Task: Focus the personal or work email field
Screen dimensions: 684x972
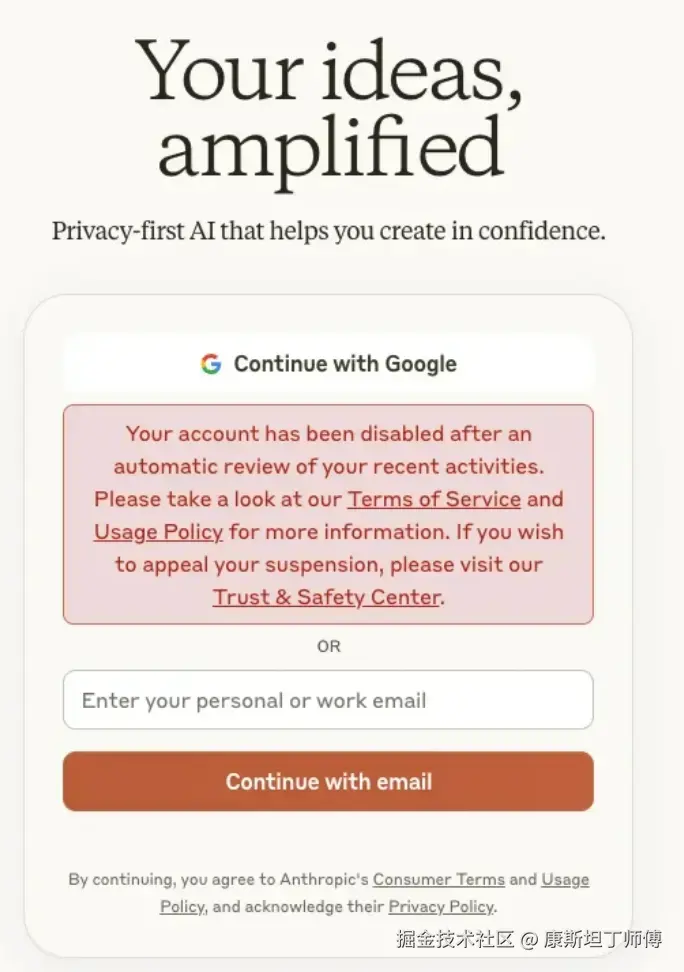Action: 328,700
